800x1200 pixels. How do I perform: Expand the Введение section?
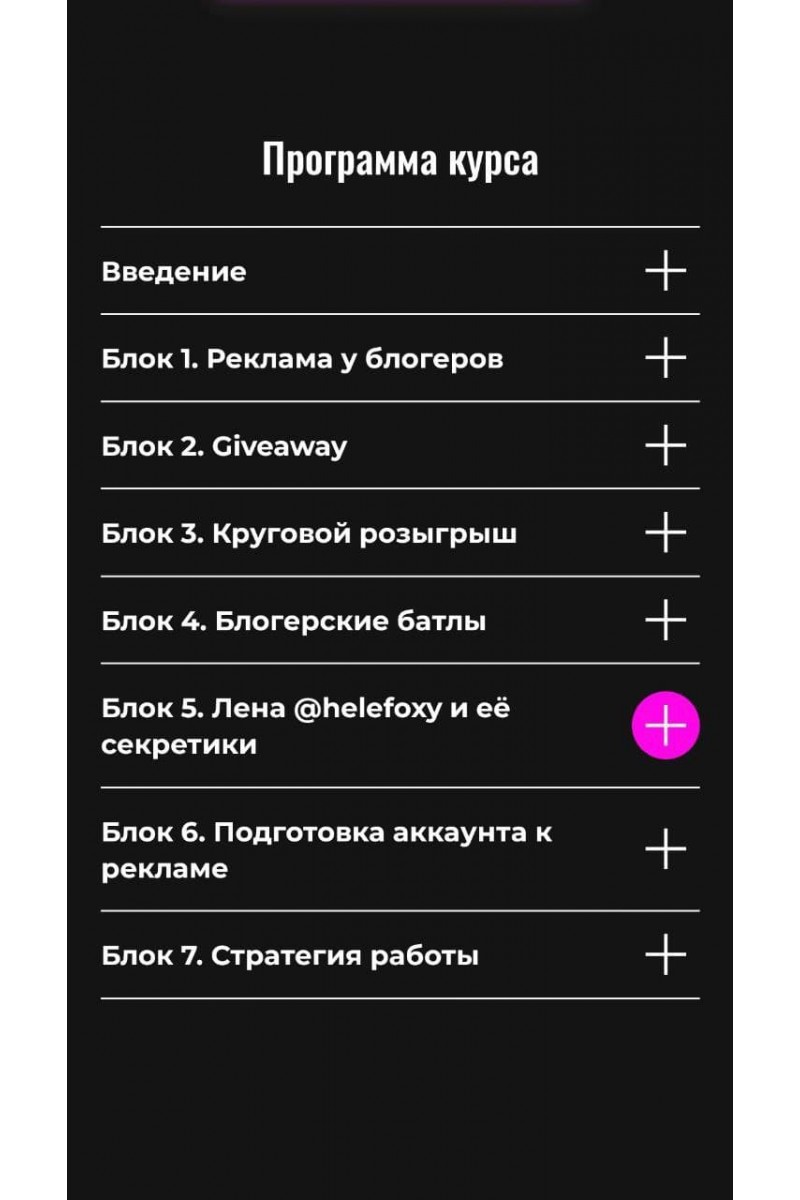coord(665,271)
